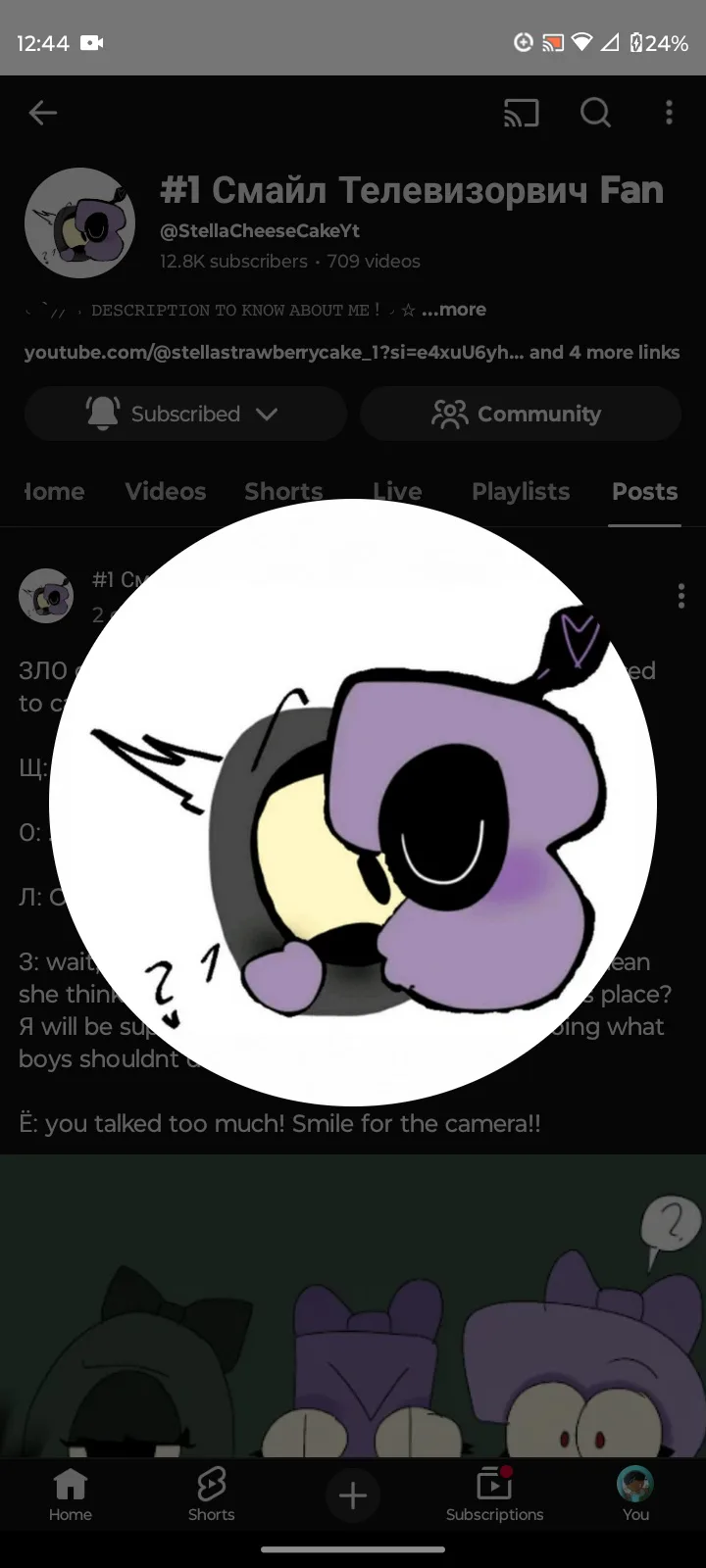The image size is (706, 1568).
Task: Expand the channel description with more
Action: [454, 310]
